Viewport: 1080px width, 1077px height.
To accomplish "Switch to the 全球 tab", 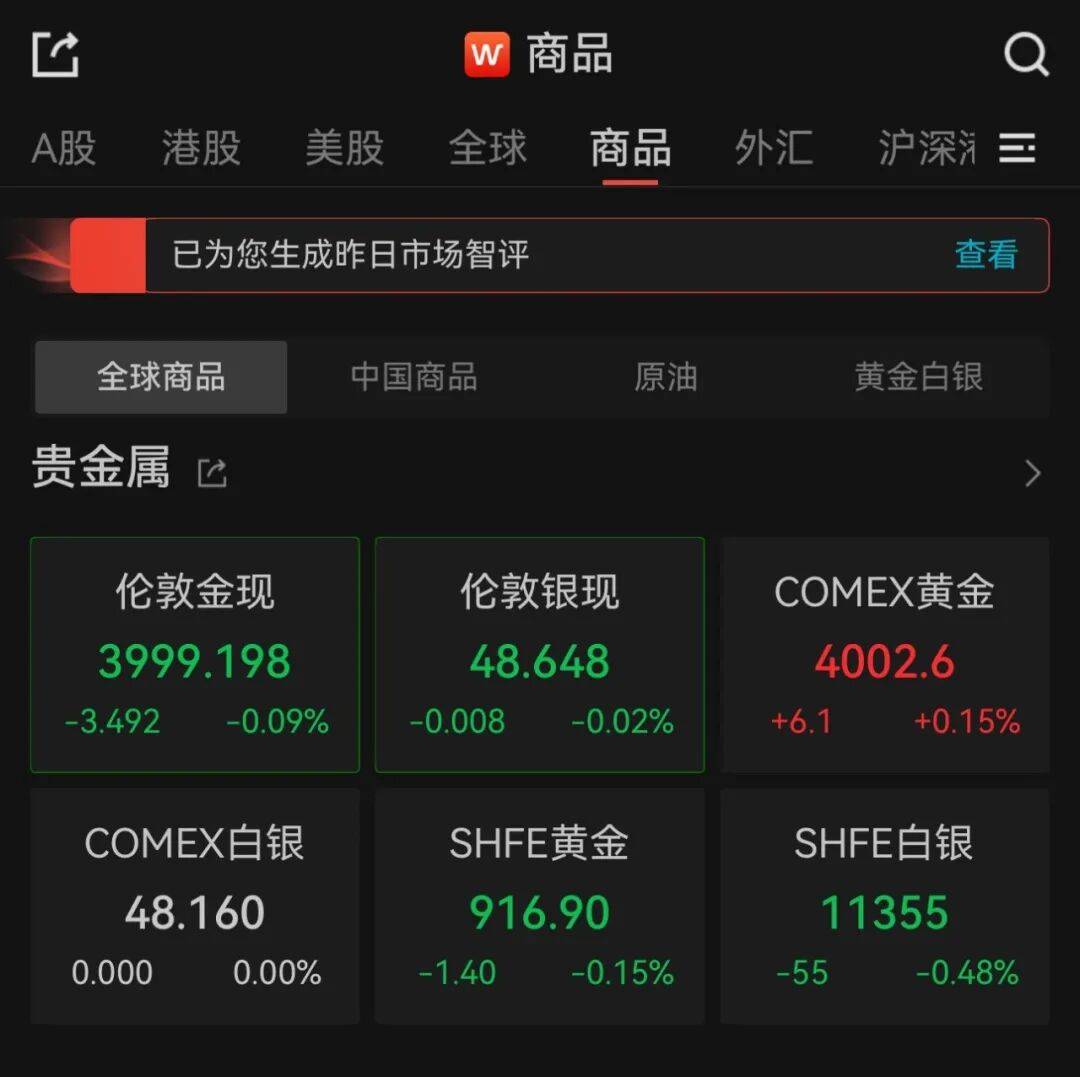I will [487, 149].
